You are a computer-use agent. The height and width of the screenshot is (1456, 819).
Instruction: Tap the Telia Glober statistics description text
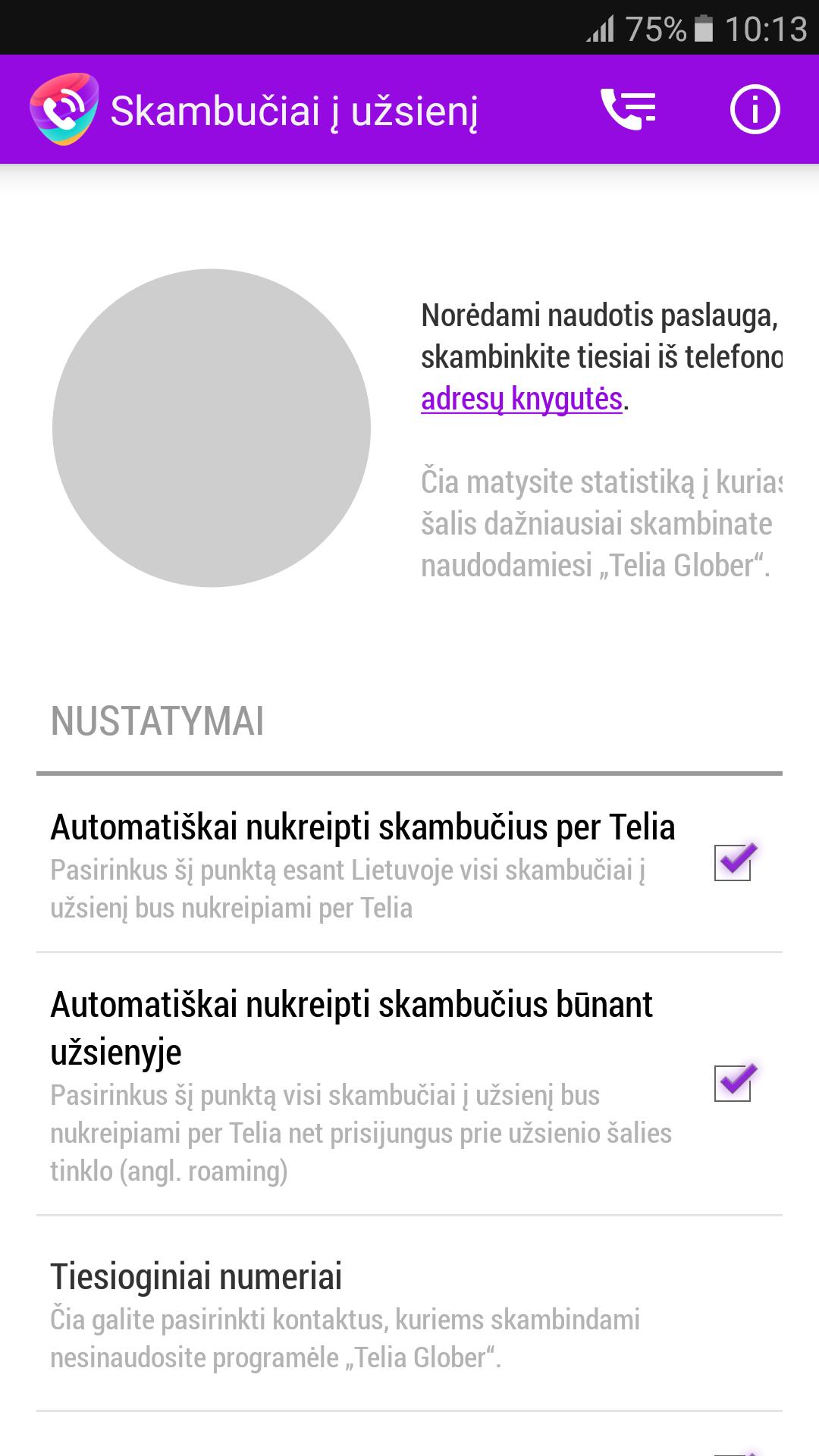point(599,521)
